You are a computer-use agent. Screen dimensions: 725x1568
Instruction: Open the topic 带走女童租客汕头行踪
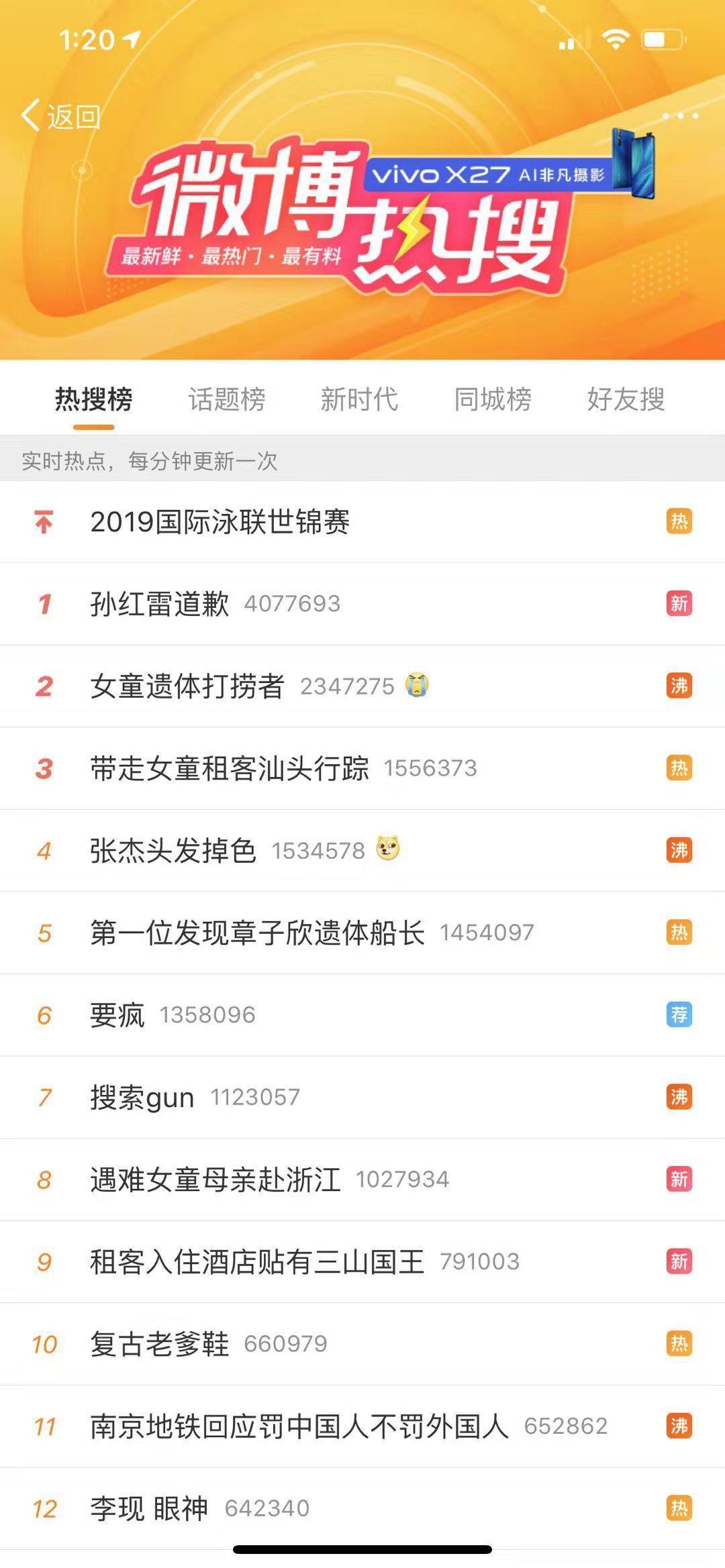point(230,769)
